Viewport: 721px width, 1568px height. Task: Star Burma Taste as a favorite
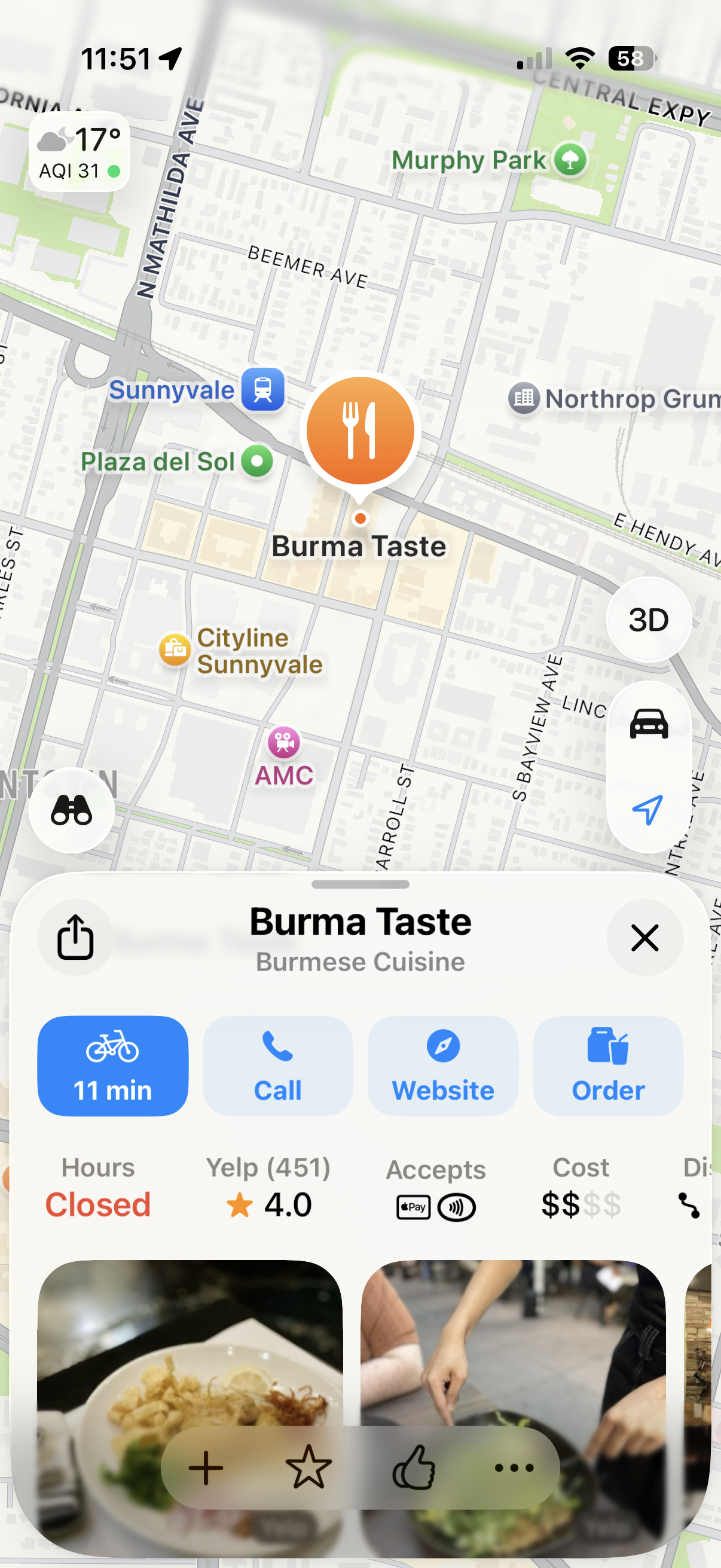pos(309,1467)
